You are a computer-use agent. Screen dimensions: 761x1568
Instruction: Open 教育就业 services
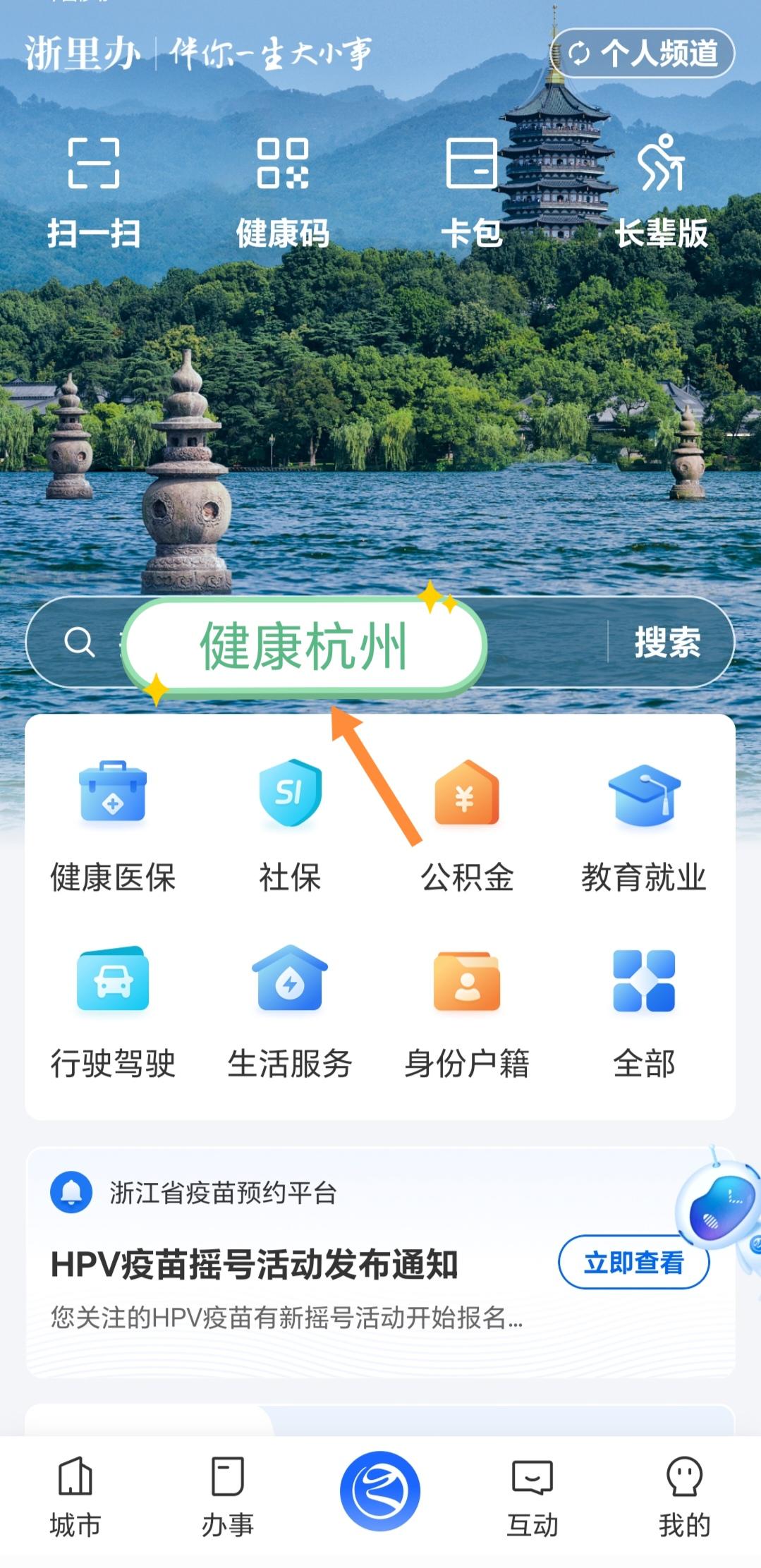point(644,827)
